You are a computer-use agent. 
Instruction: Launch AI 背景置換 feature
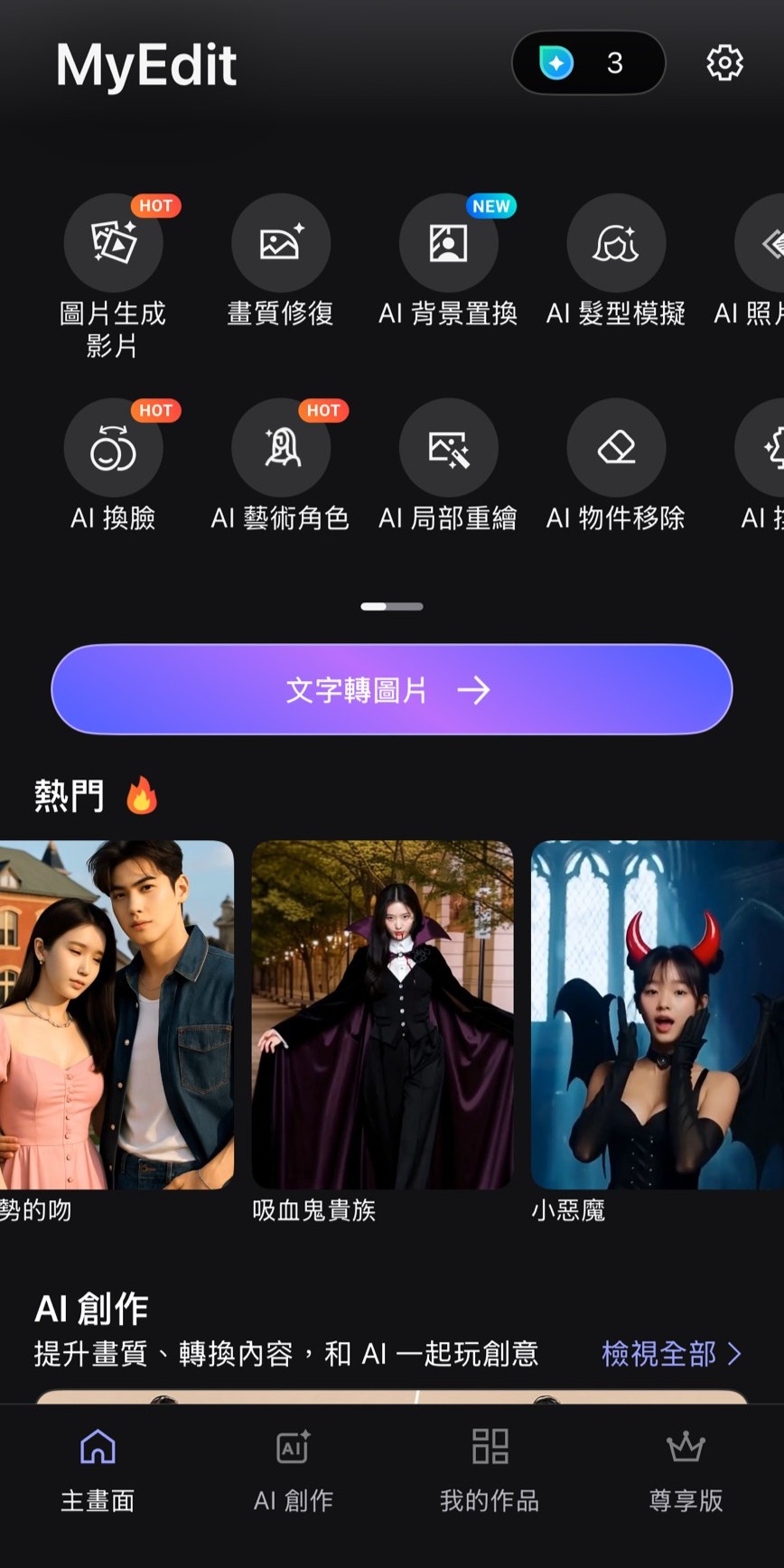point(448,244)
